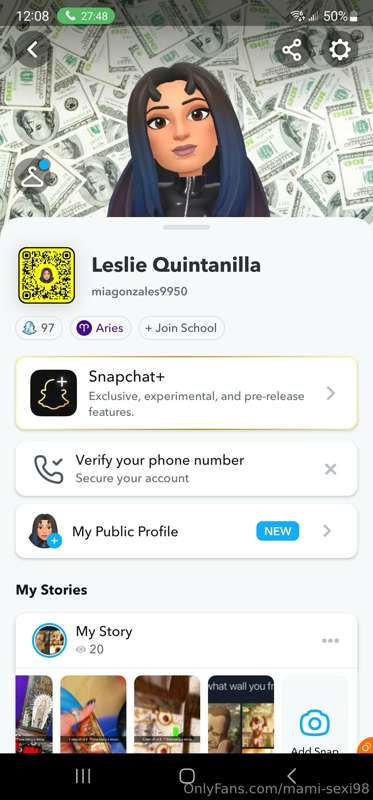Open My Public Profile
The height and width of the screenshot is (800, 373).
186,531
